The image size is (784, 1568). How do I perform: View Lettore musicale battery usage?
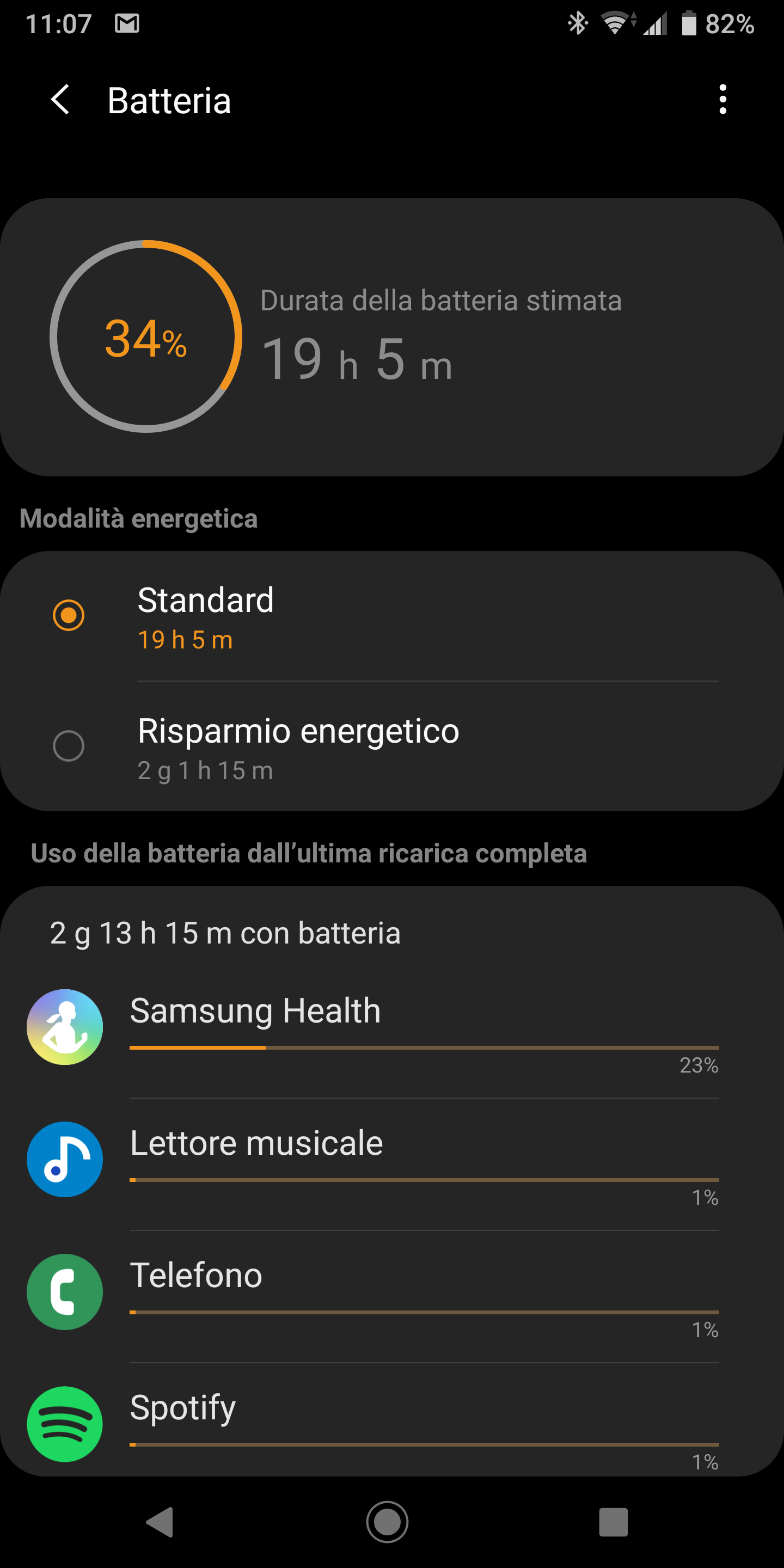(x=392, y=1165)
